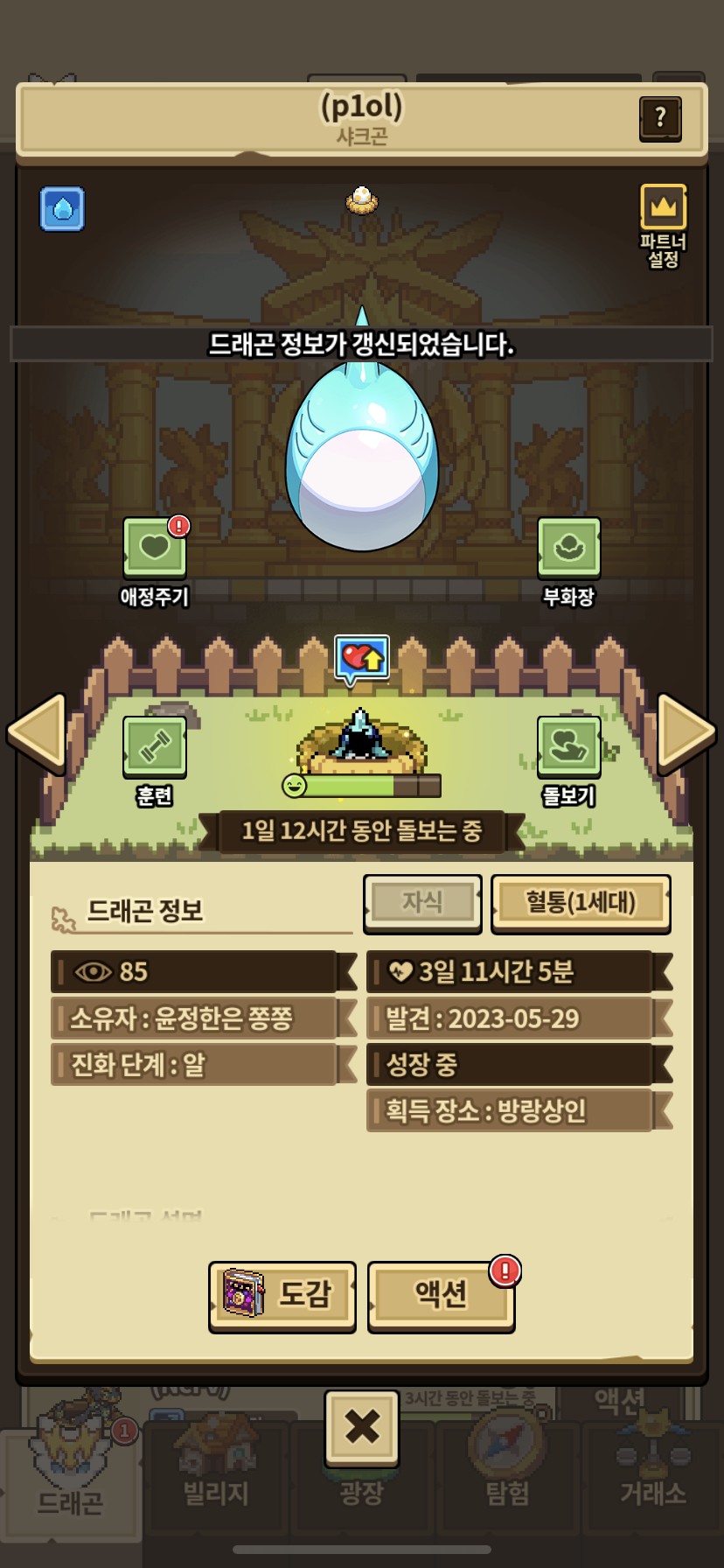Open the question mark help button
Screen dimensions: 724x1568
click(x=660, y=117)
